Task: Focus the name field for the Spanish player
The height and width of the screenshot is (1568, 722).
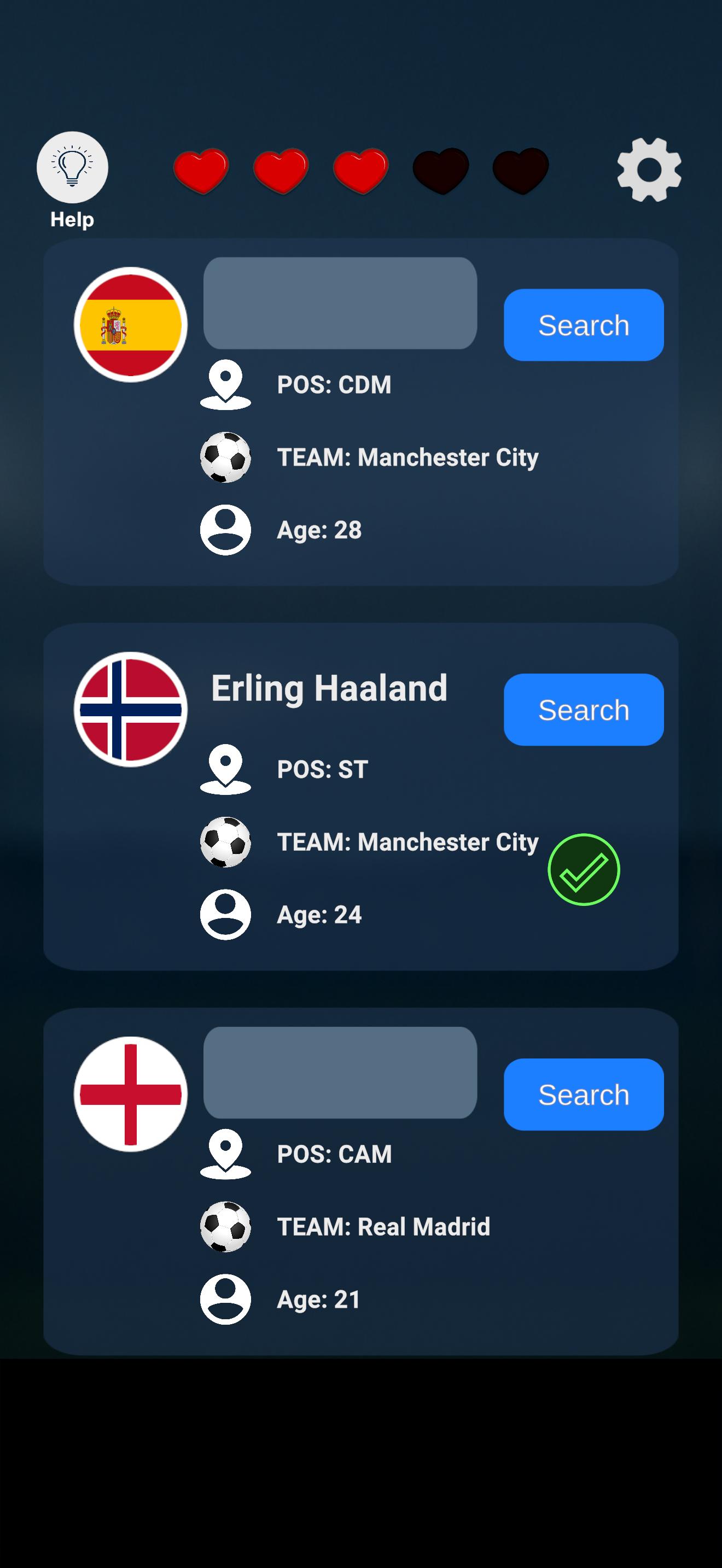Action: [340, 303]
